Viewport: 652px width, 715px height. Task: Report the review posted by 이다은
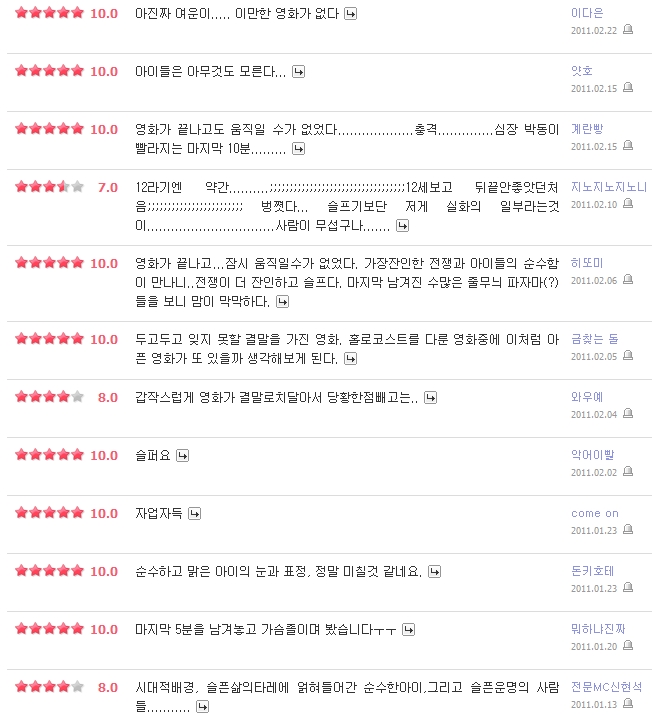tap(627, 30)
